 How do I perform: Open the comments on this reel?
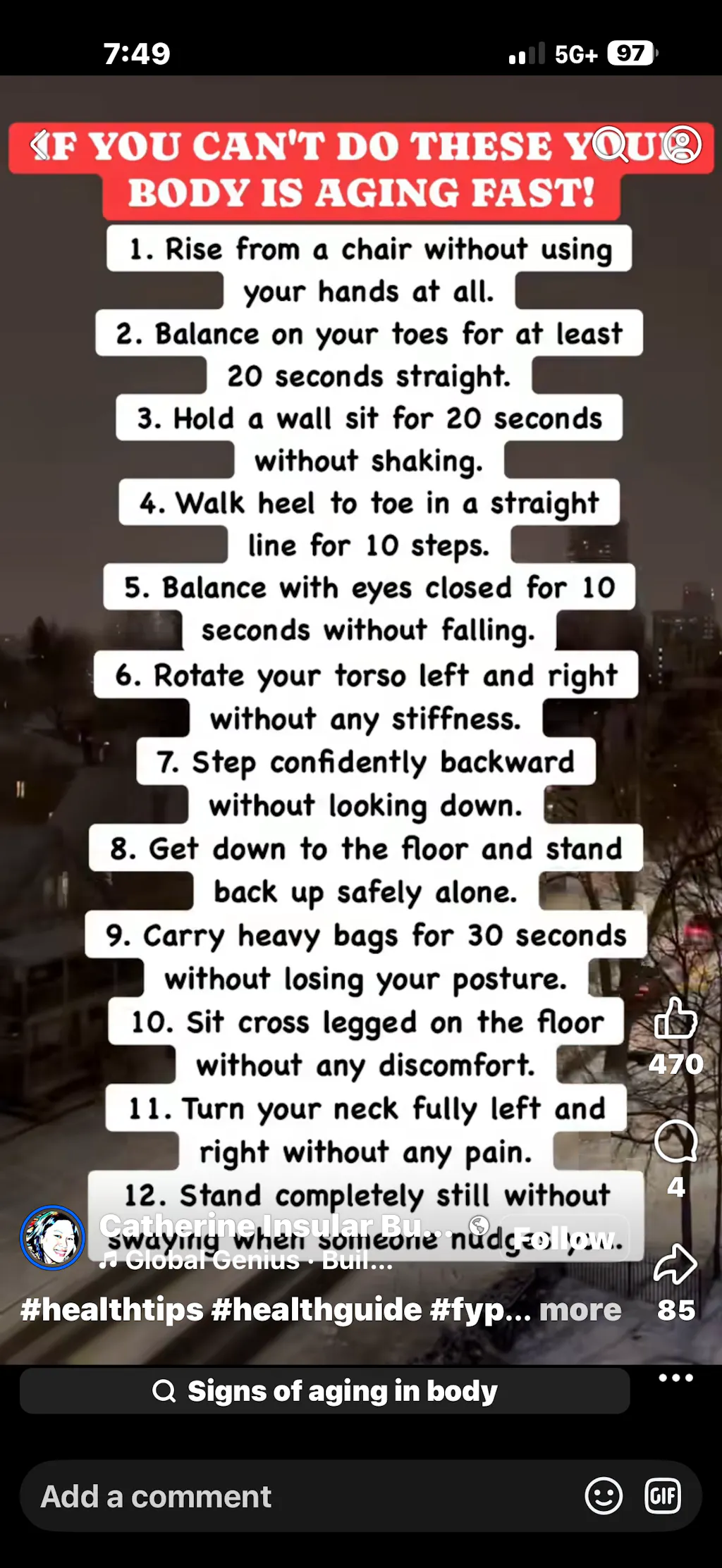[675, 1142]
